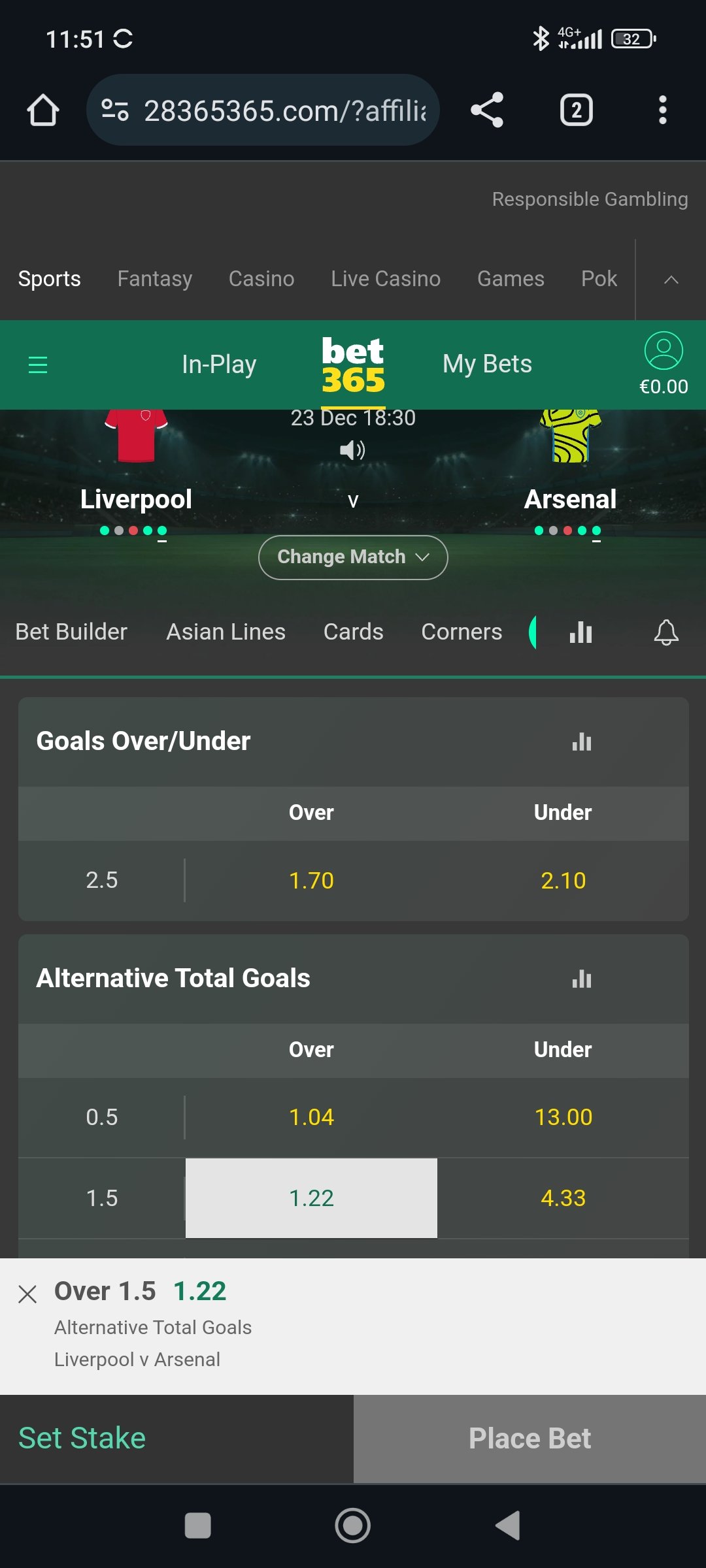Open browser overflow menu

[662, 110]
